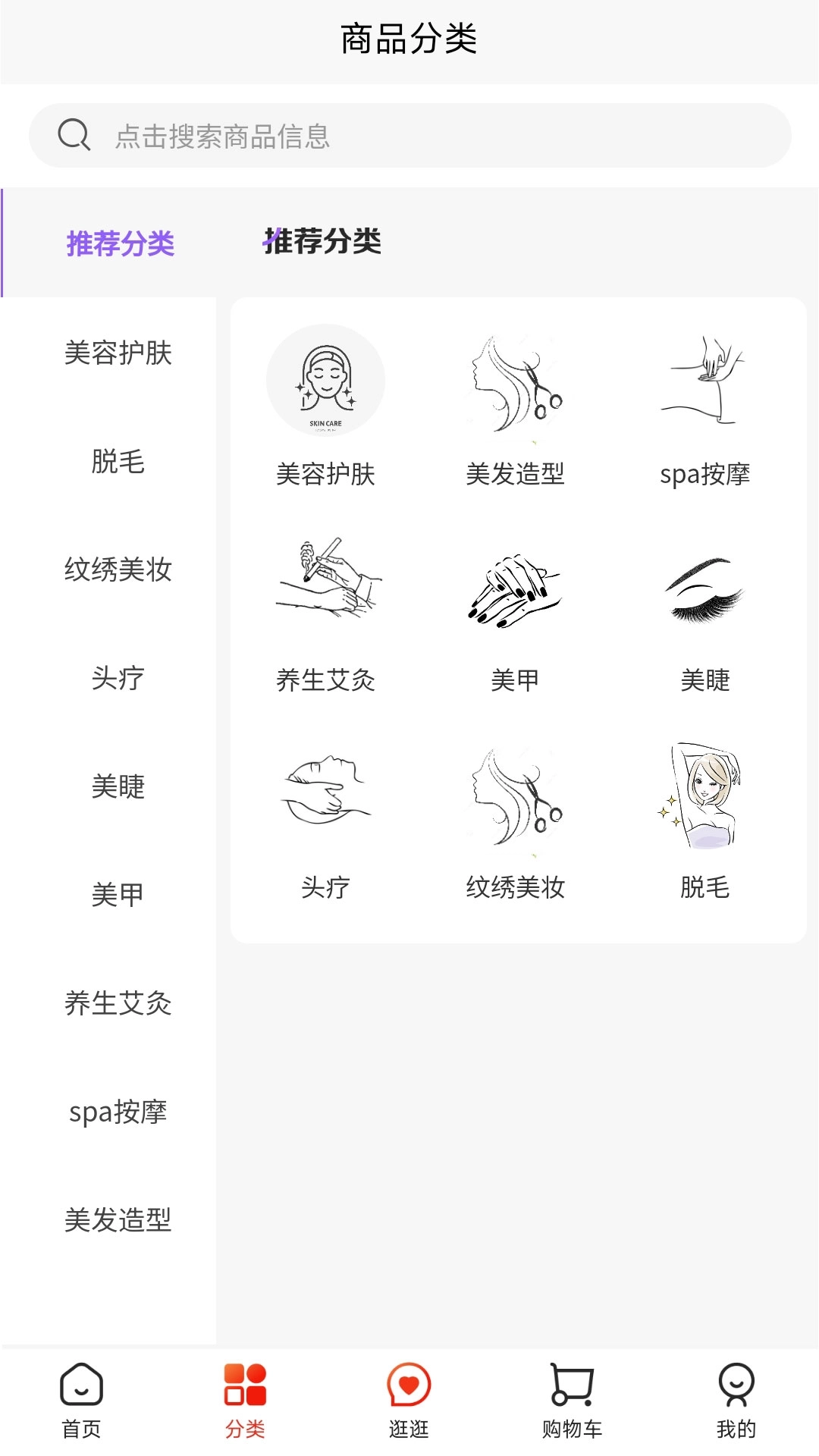Open sidebar category spa按摩
819x1456 pixels.
point(119,1112)
